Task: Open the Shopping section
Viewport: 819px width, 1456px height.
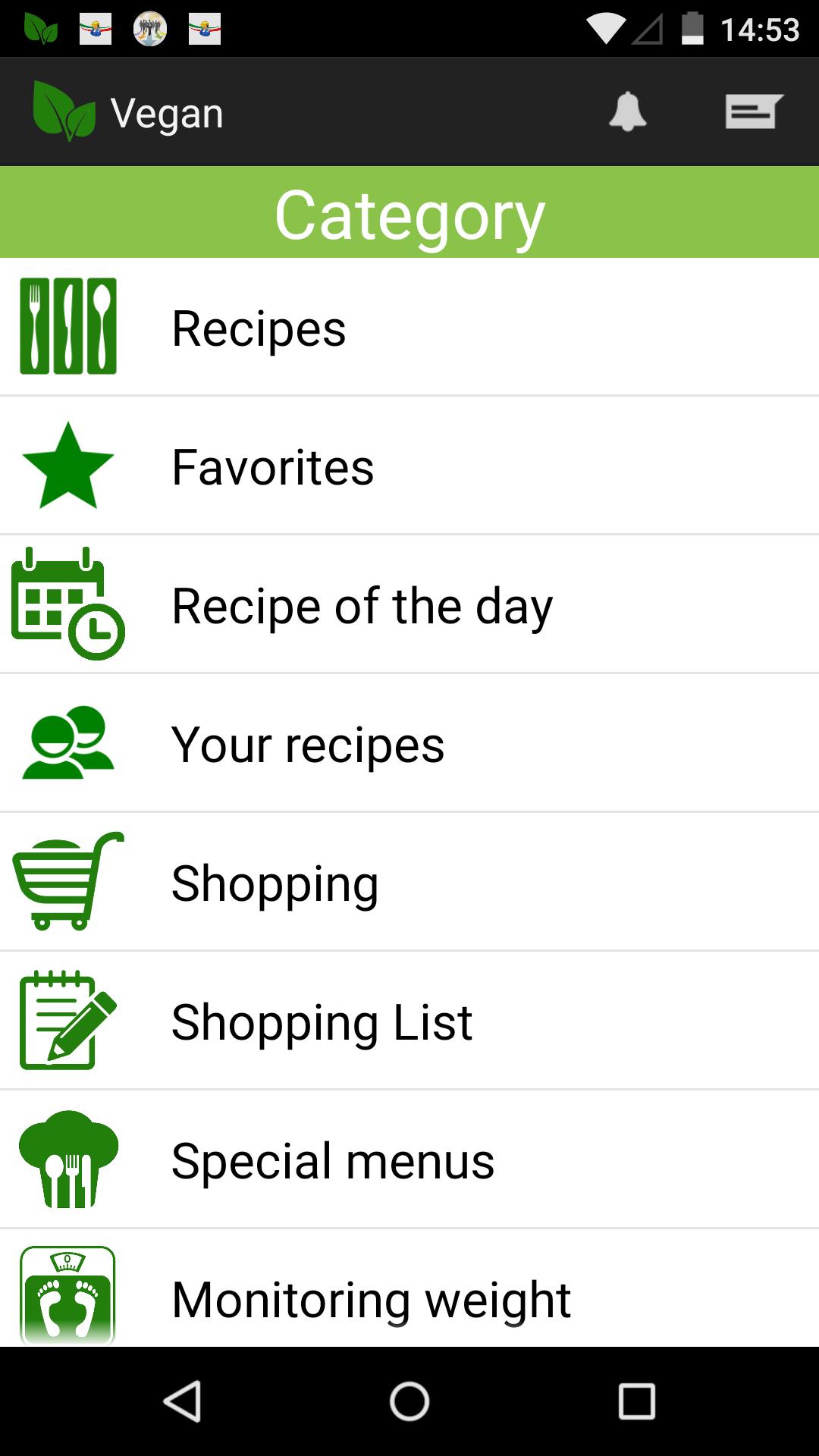Action: tap(409, 882)
